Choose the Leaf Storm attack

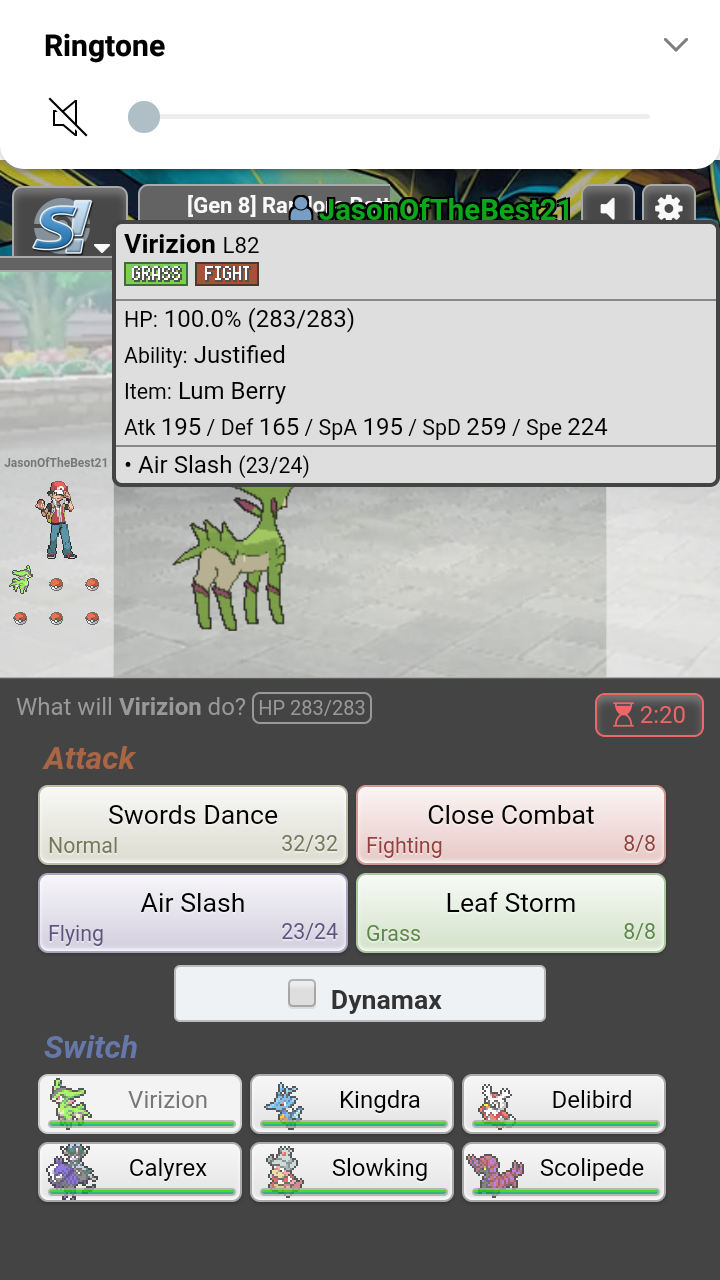[511, 914]
